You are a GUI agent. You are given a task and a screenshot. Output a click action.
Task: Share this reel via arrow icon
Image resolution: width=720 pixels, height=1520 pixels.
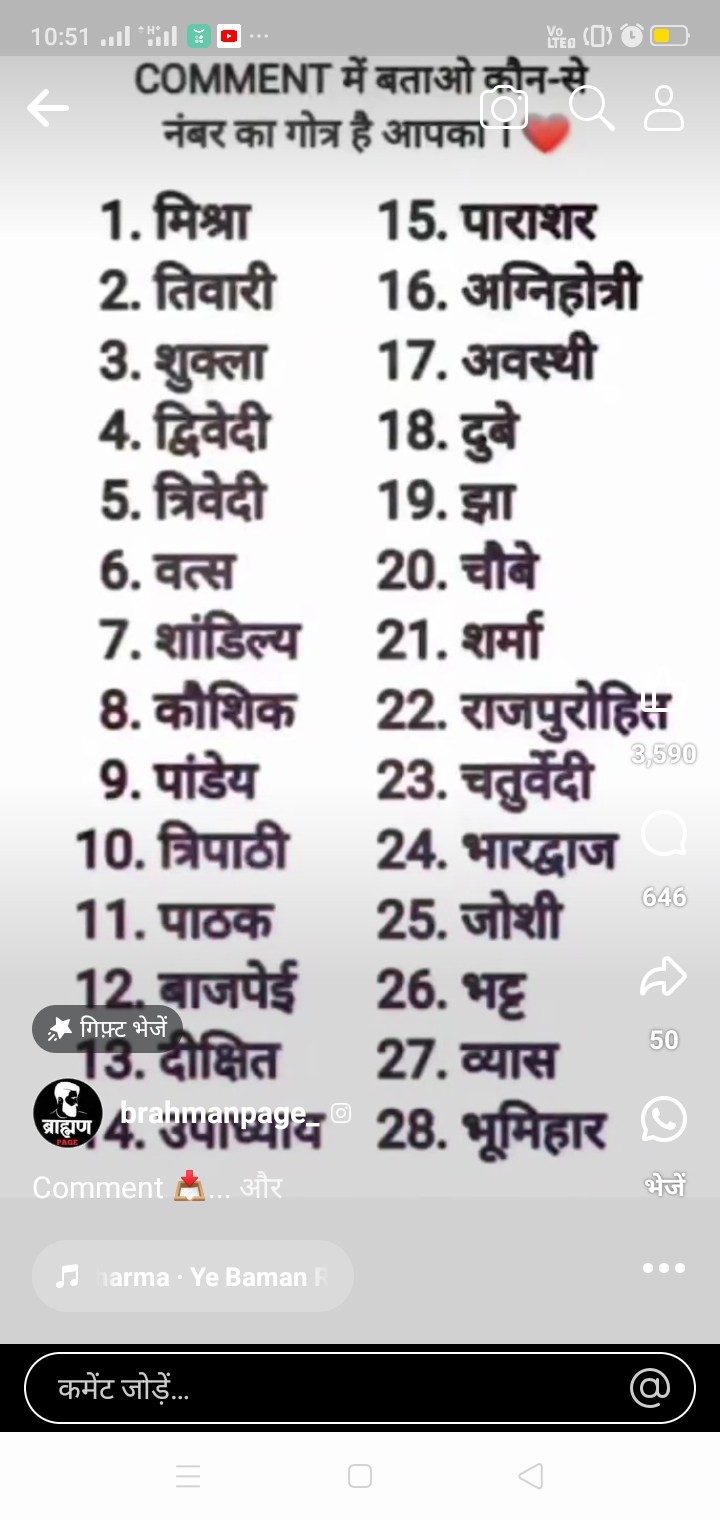(x=664, y=978)
